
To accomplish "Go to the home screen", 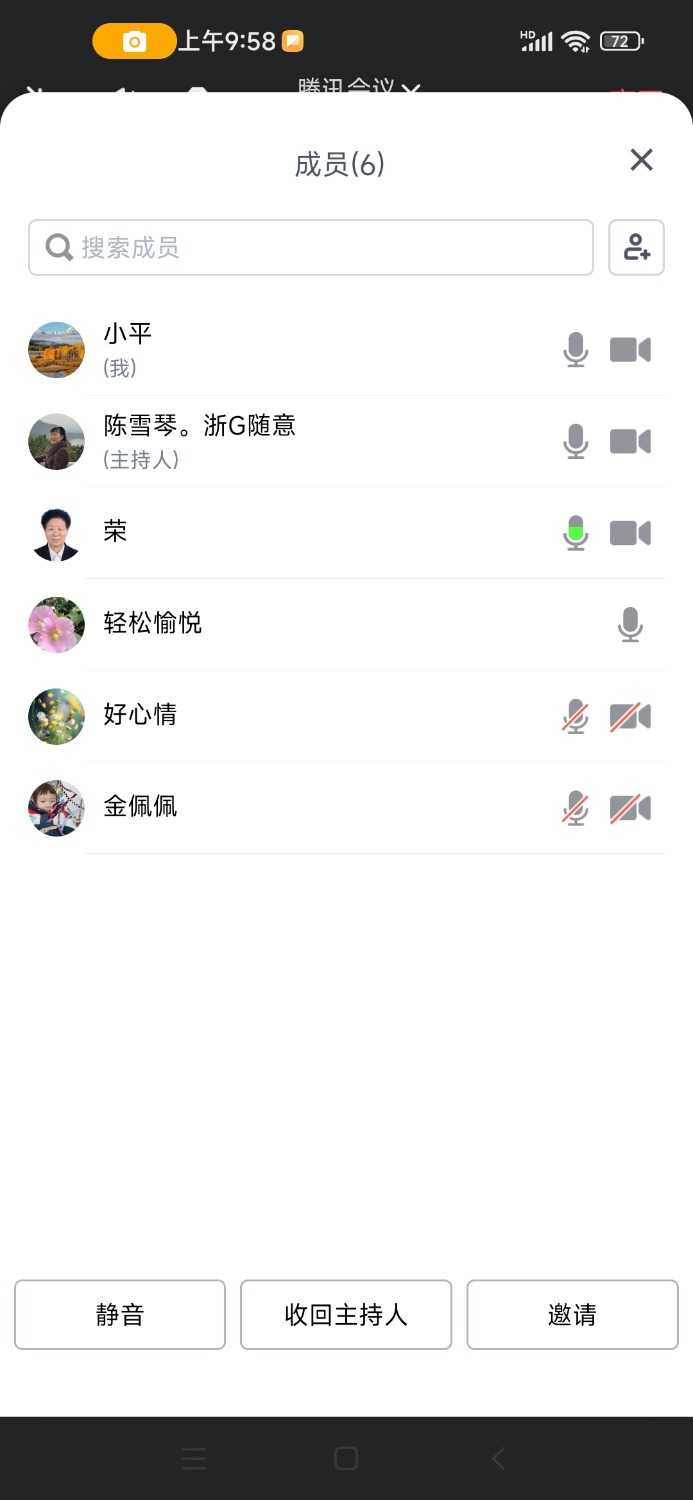I will click(346, 1459).
